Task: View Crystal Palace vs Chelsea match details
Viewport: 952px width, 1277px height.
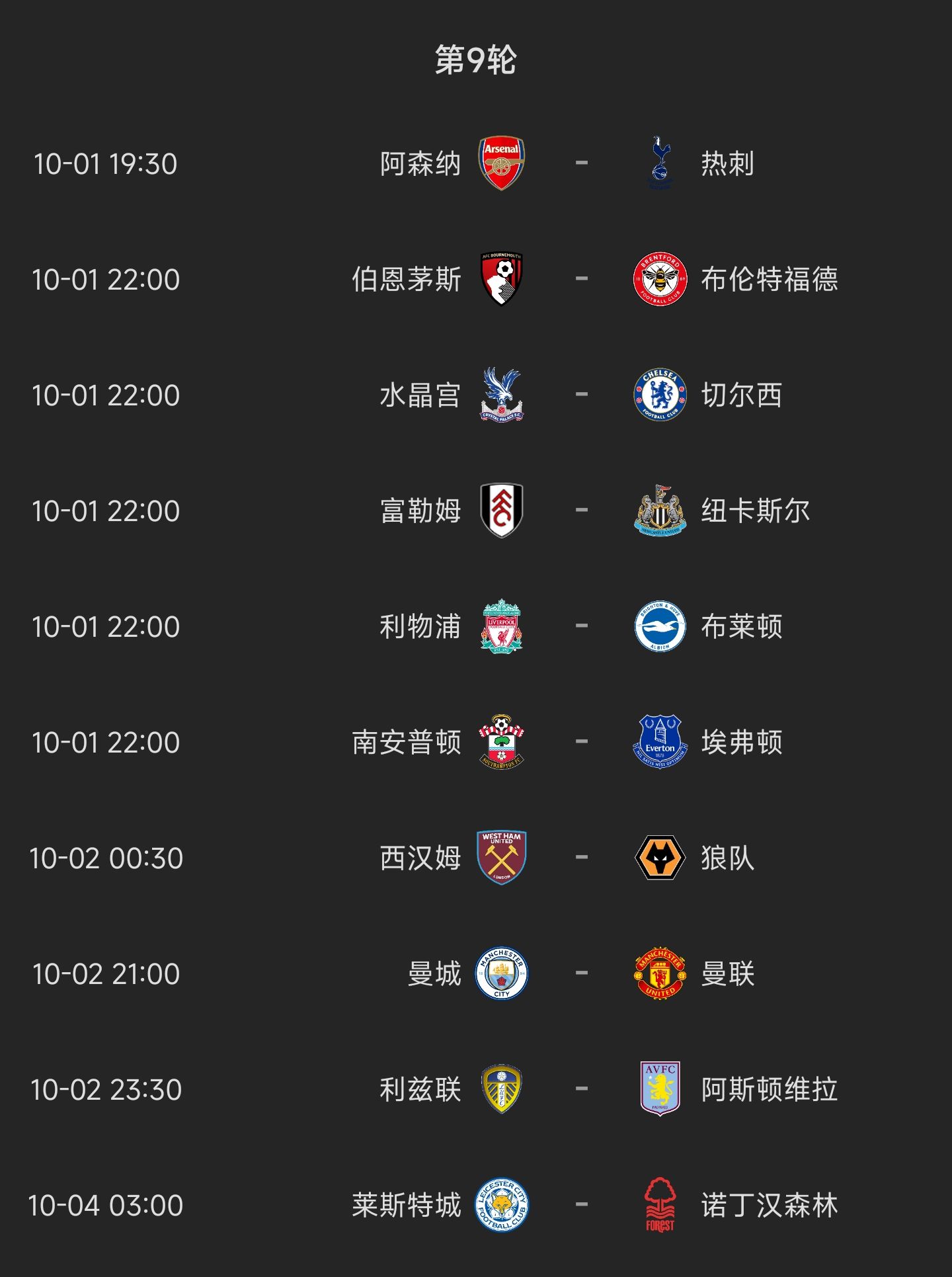Action: (580, 395)
